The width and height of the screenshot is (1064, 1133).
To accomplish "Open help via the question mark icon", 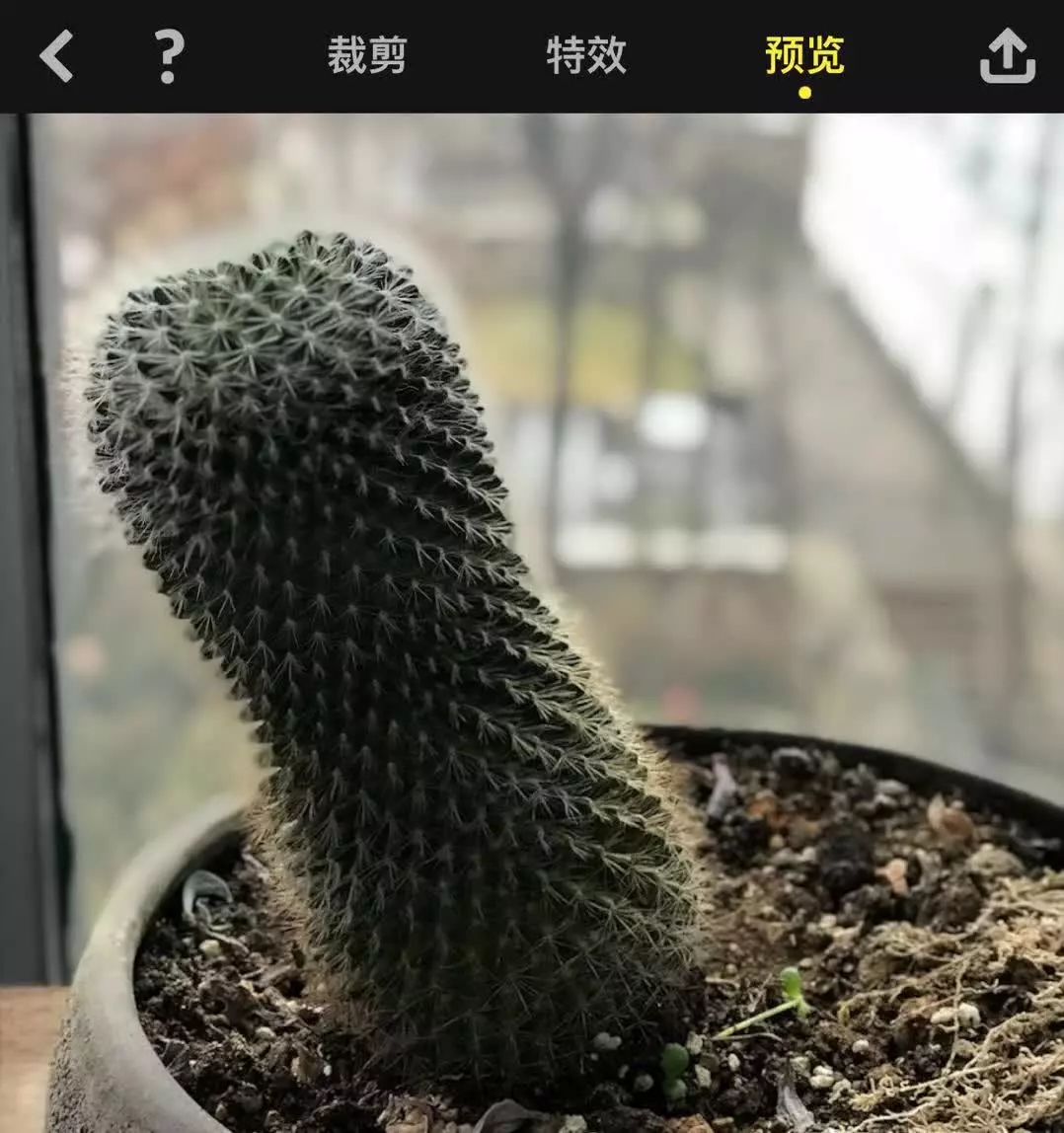I will 168,56.
